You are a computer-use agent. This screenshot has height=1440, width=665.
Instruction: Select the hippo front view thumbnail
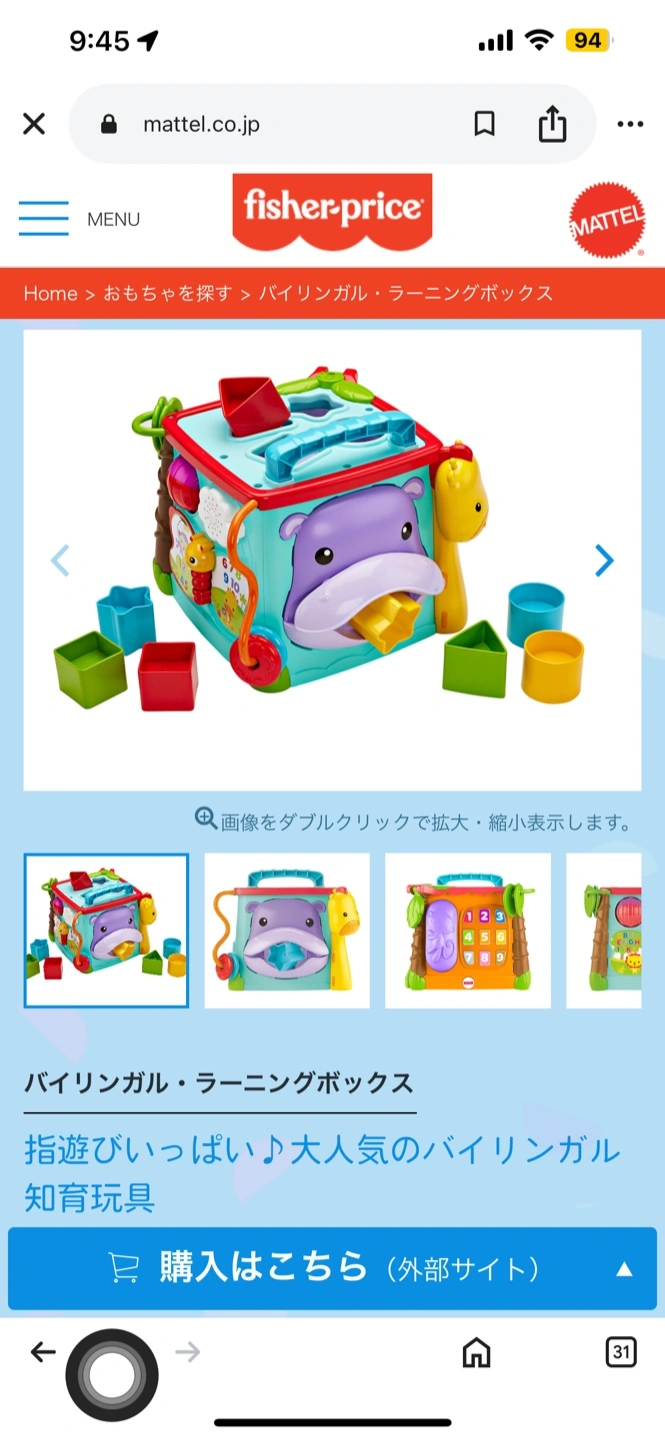pos(287,930)
